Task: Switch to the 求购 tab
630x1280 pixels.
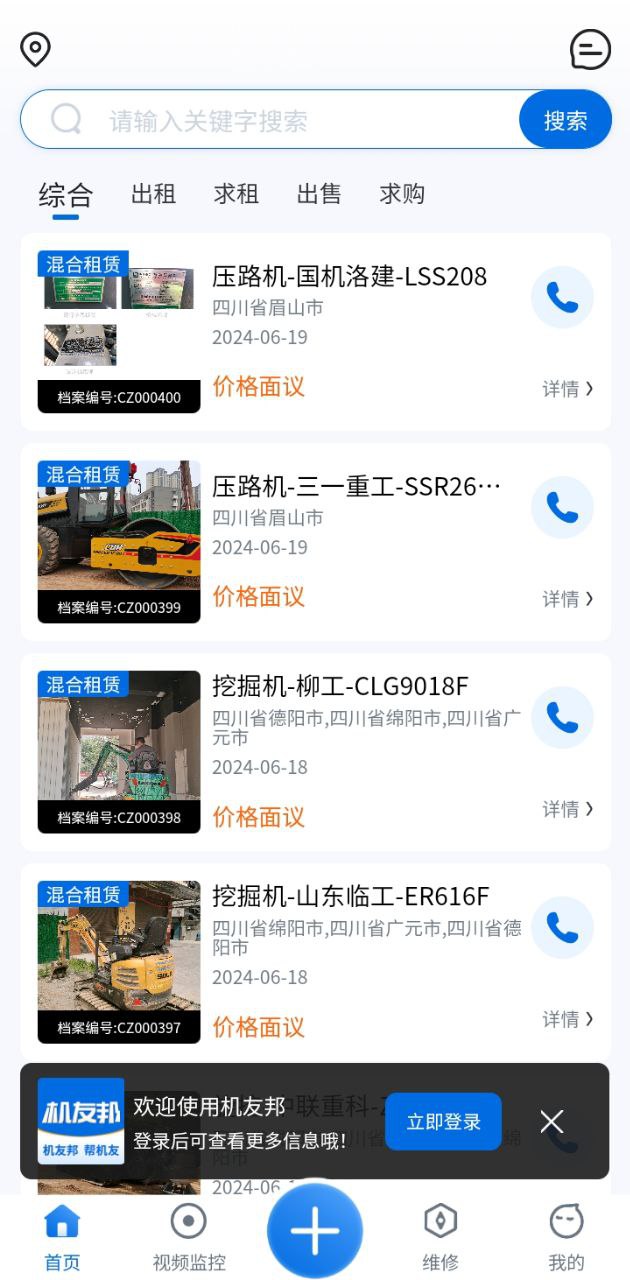Action: click(x=402, y=194)
